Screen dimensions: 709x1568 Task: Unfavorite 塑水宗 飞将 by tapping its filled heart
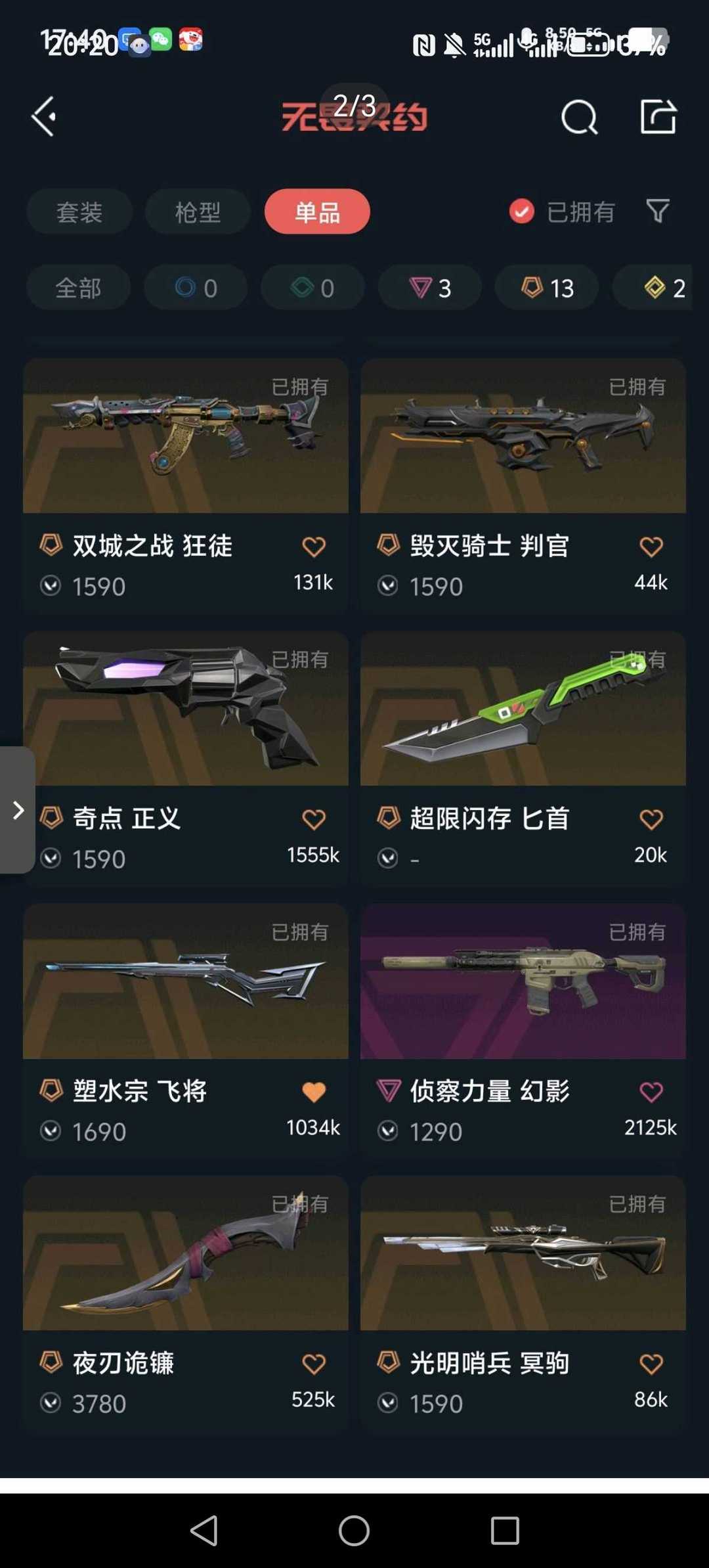(x=314, y=1090)
